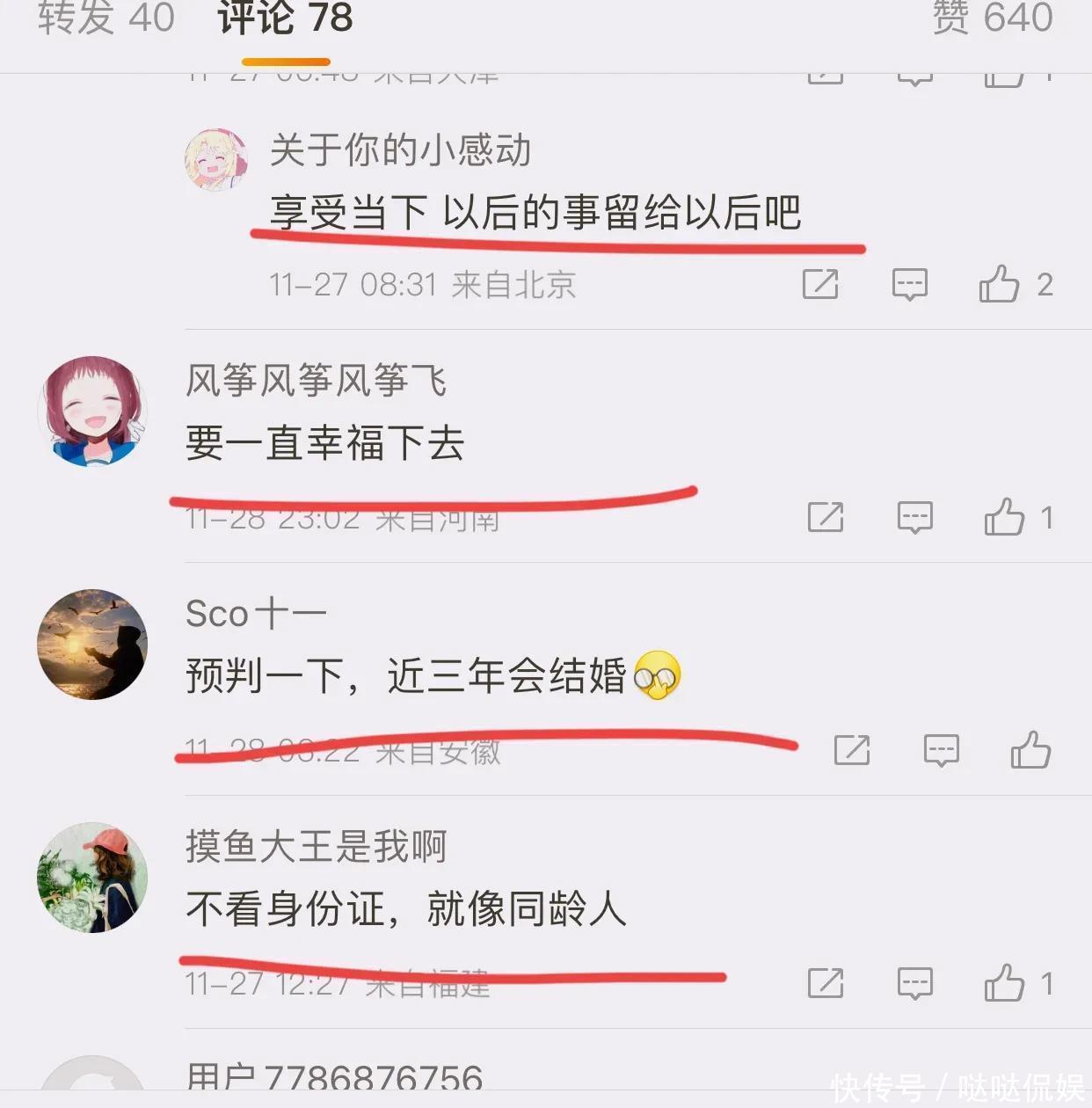Screen dimensions: 1092x1108
Task: Repost the comment by Sco十一
Action: coord(852,750)
